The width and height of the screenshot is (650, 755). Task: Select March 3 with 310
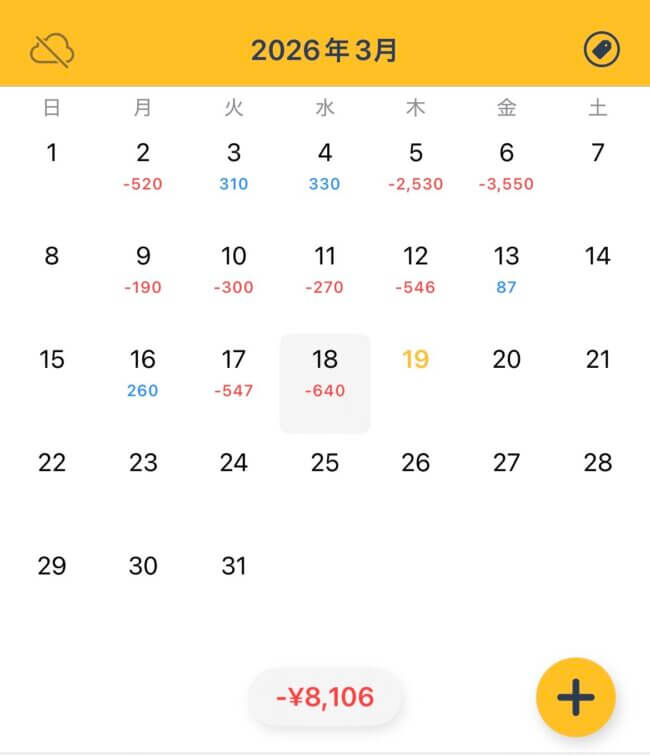(x=234, y=166)
